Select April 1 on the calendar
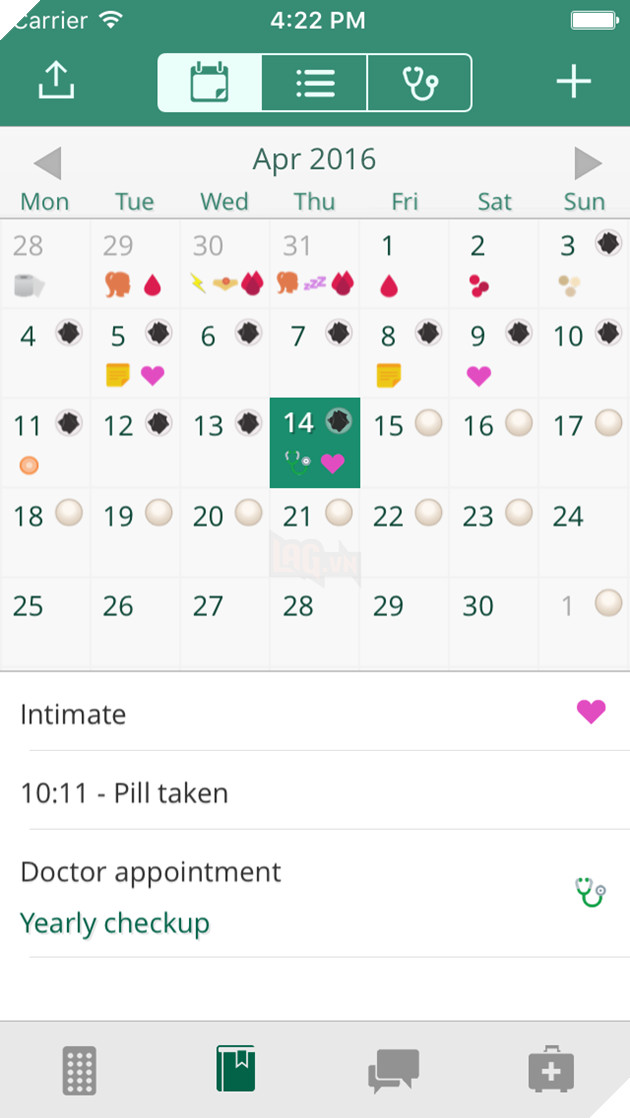This screenshot has height=1118, width=630. click(x=404, y=263)
